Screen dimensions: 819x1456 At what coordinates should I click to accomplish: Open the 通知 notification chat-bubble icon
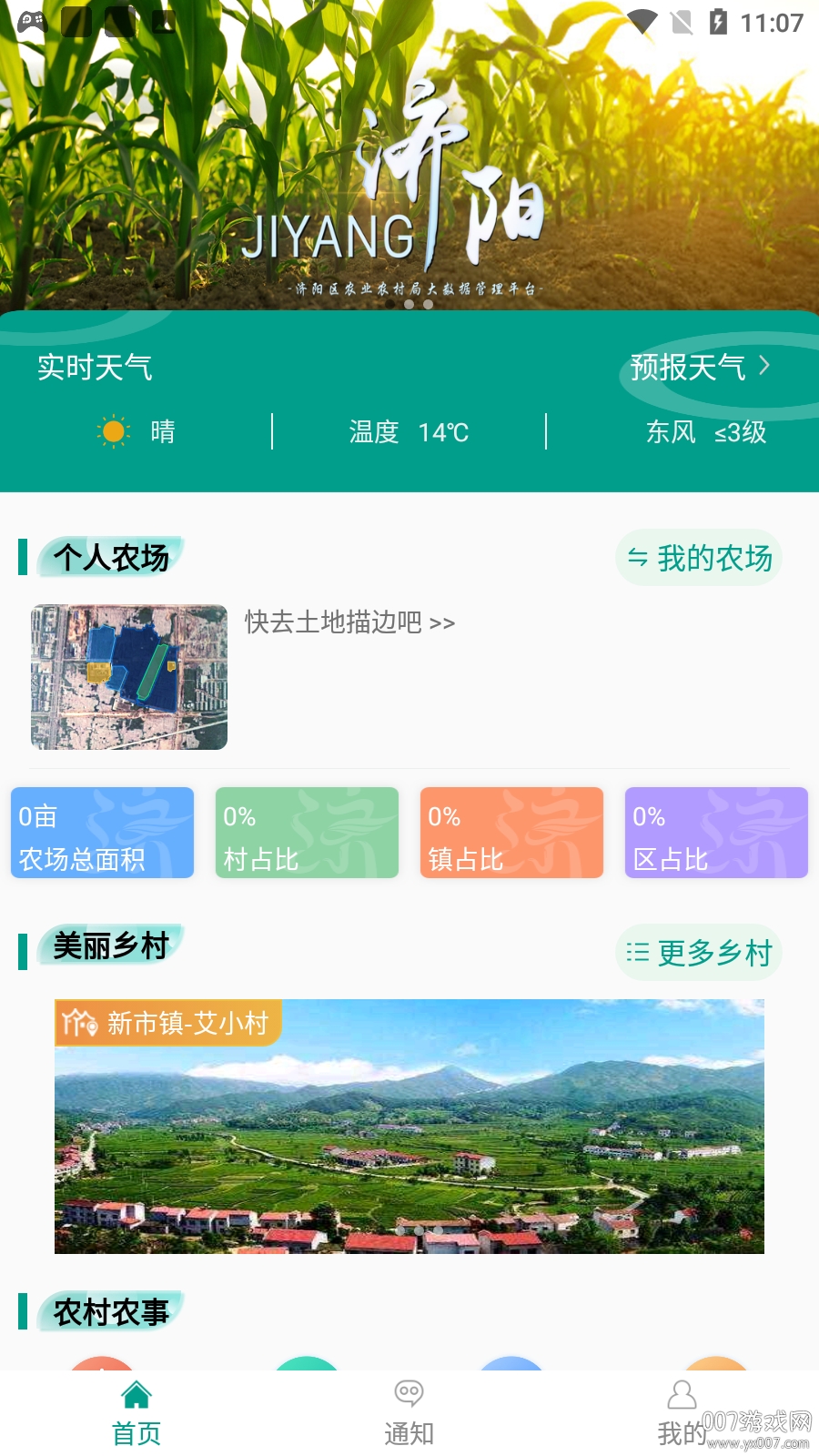coord(409,1392)
